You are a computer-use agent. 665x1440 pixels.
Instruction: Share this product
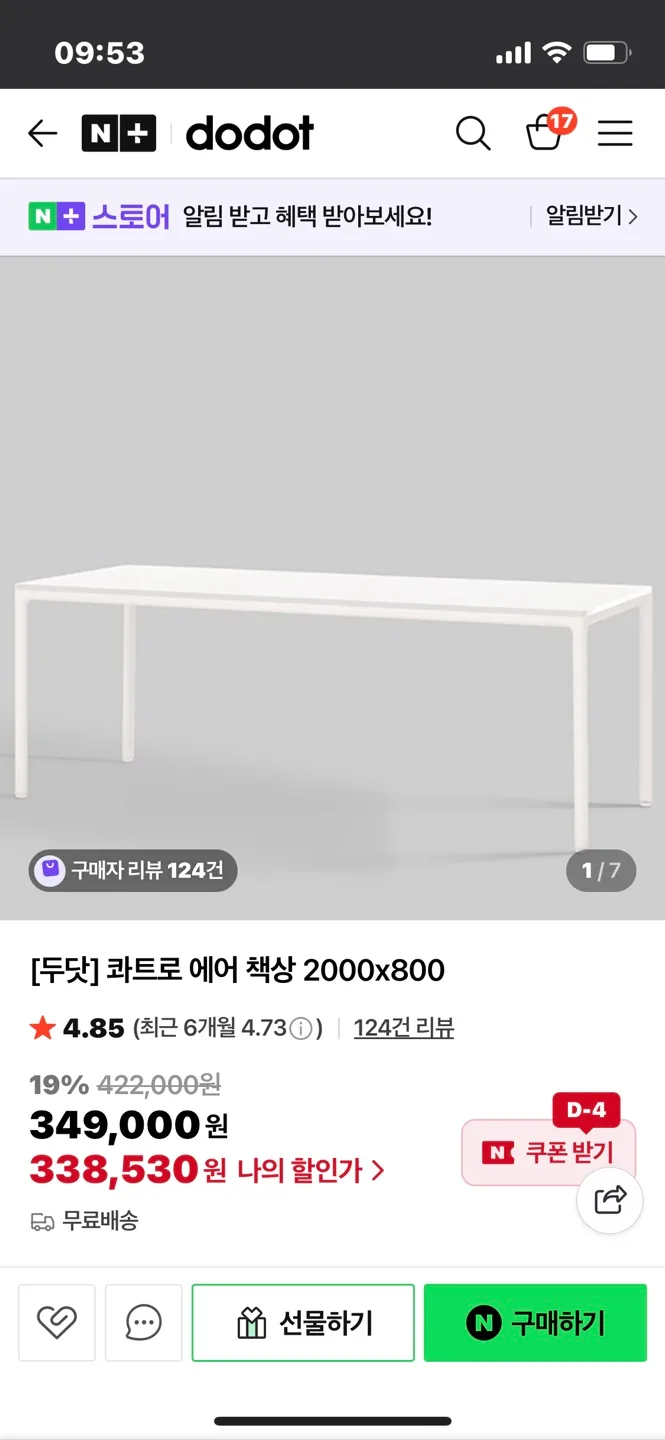click(610, 1199)
